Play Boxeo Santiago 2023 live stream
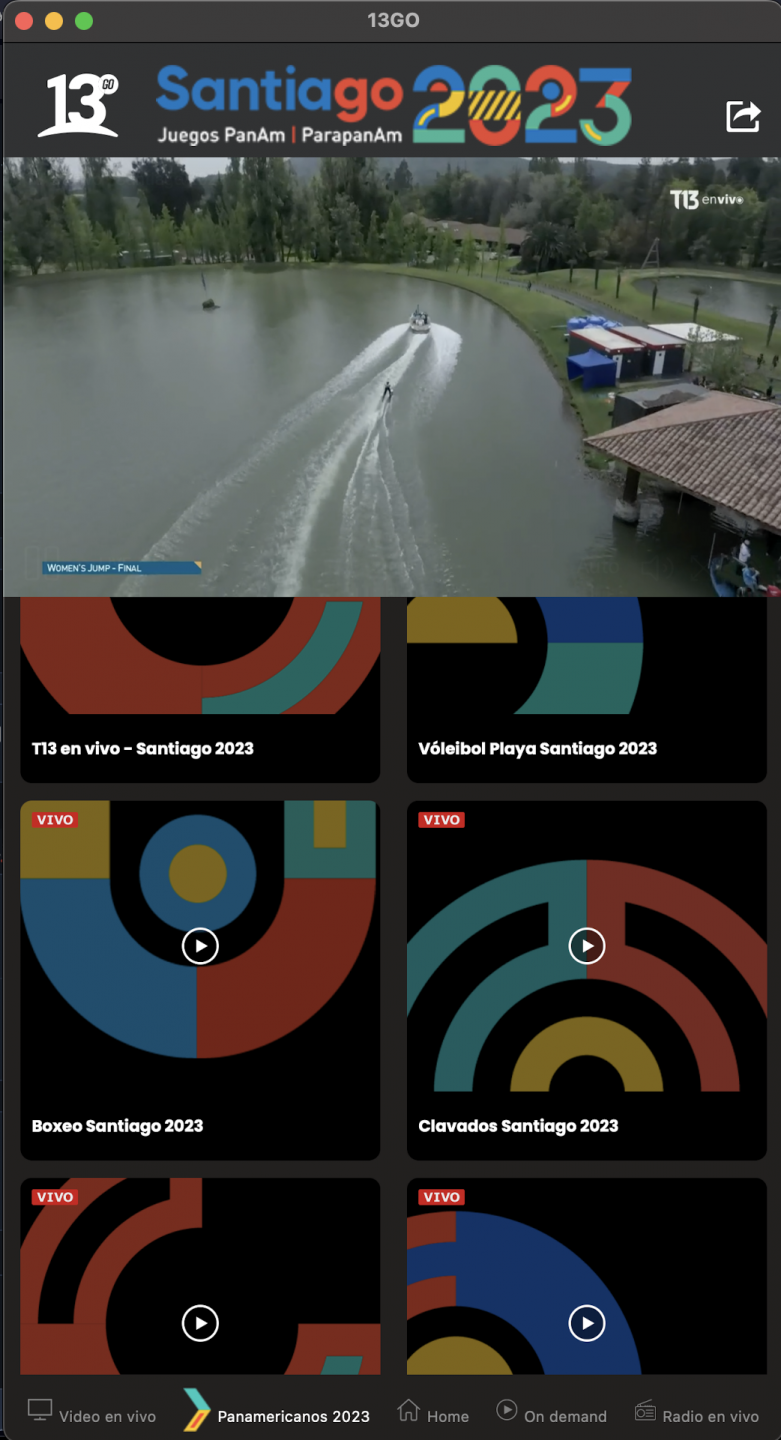This screenshot has width=781, height=1440. (200, 945)
